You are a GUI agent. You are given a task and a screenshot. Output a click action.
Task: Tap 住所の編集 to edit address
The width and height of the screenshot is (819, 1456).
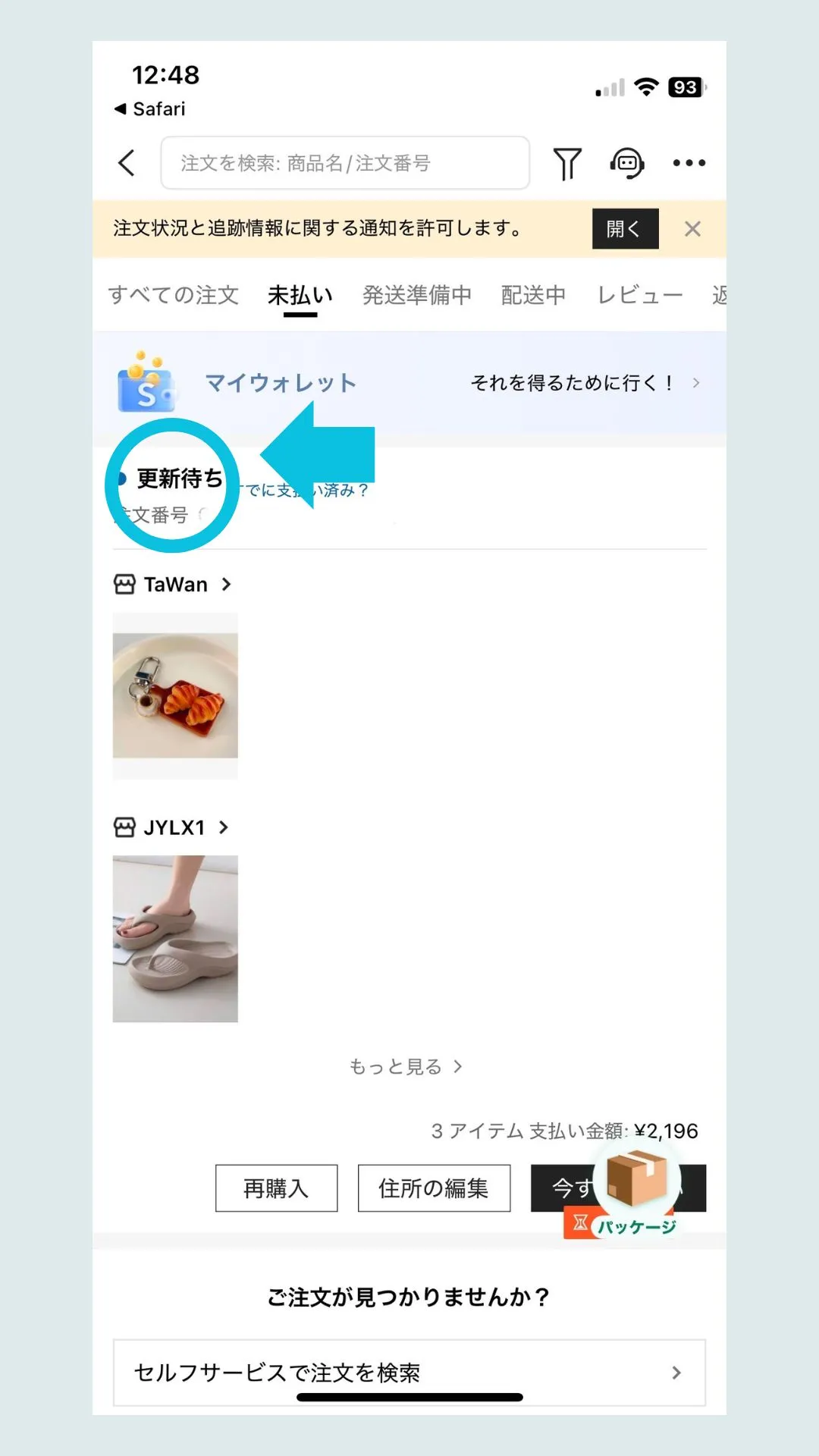(x=434, y=1188)
